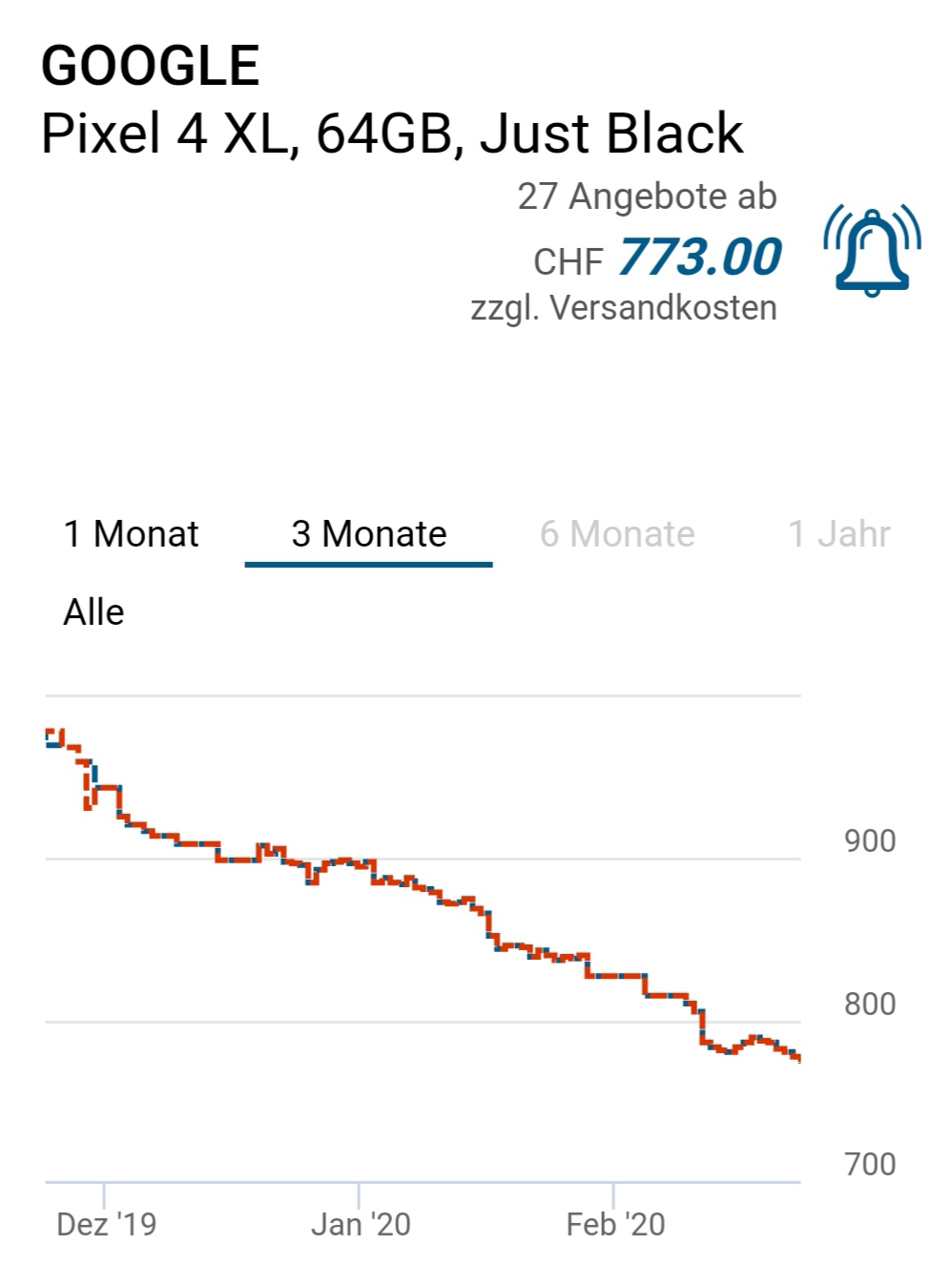The height and width of the screenshot is (1286, 952).
Task: Switch to the 1 Monat price range
Action: [x=131, y=534]
